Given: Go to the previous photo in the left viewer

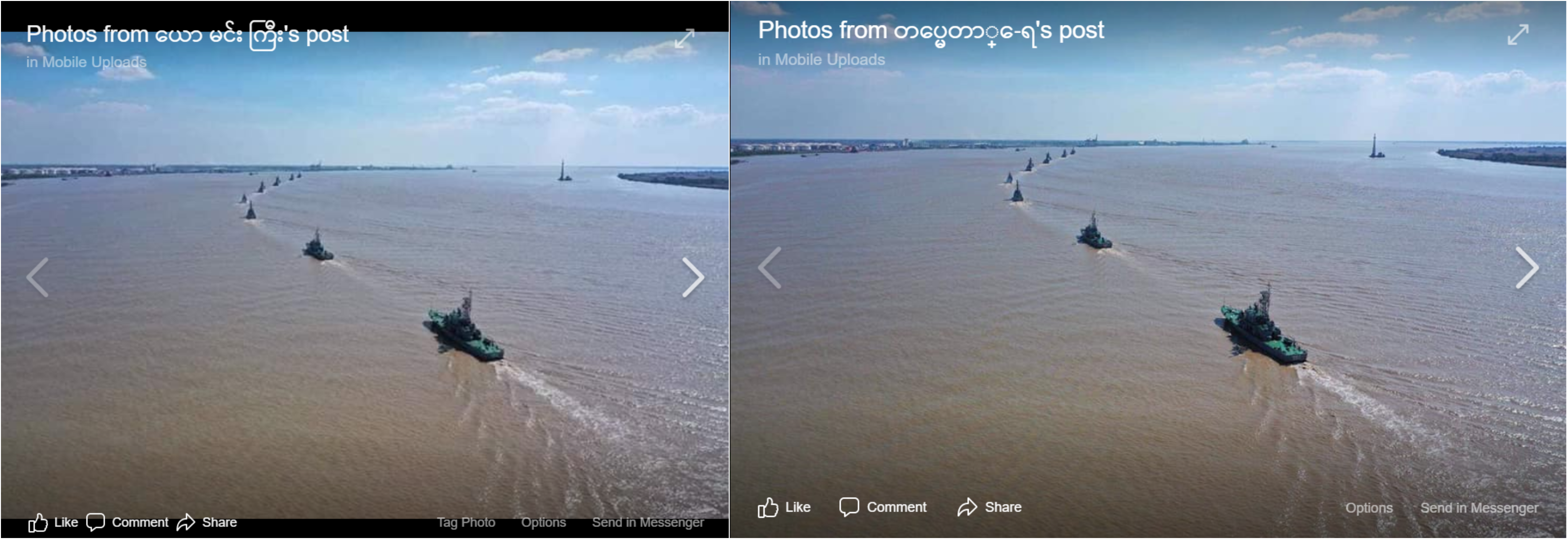Looking at the screenshot, I should point(38,278).
